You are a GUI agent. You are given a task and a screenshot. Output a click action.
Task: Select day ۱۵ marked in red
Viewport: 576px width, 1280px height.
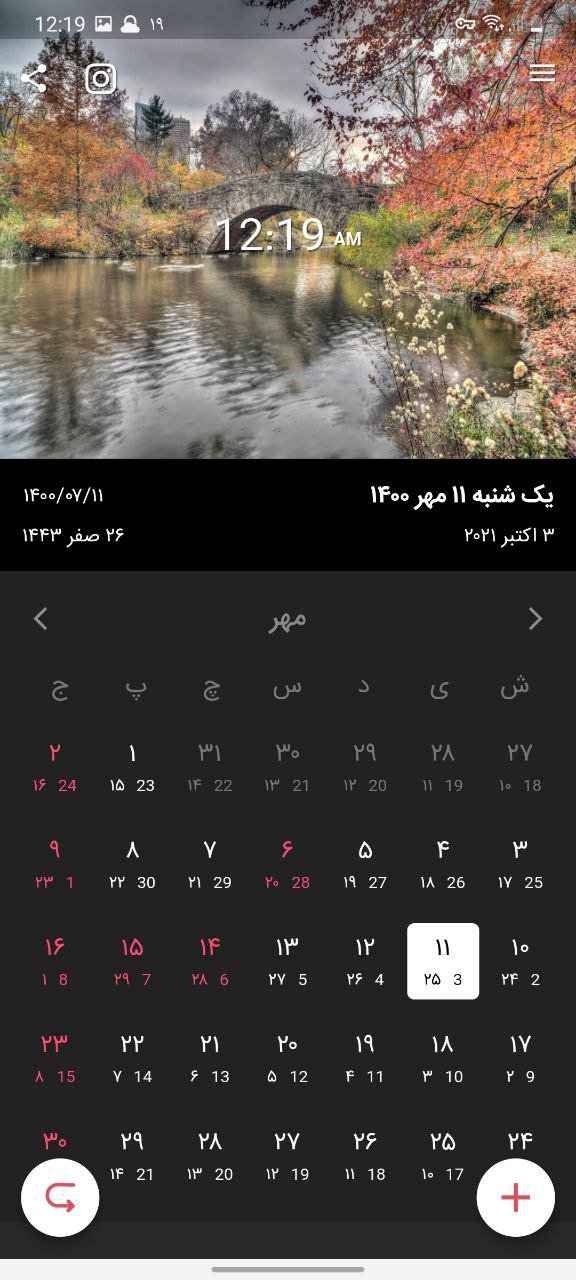[132, 961]
